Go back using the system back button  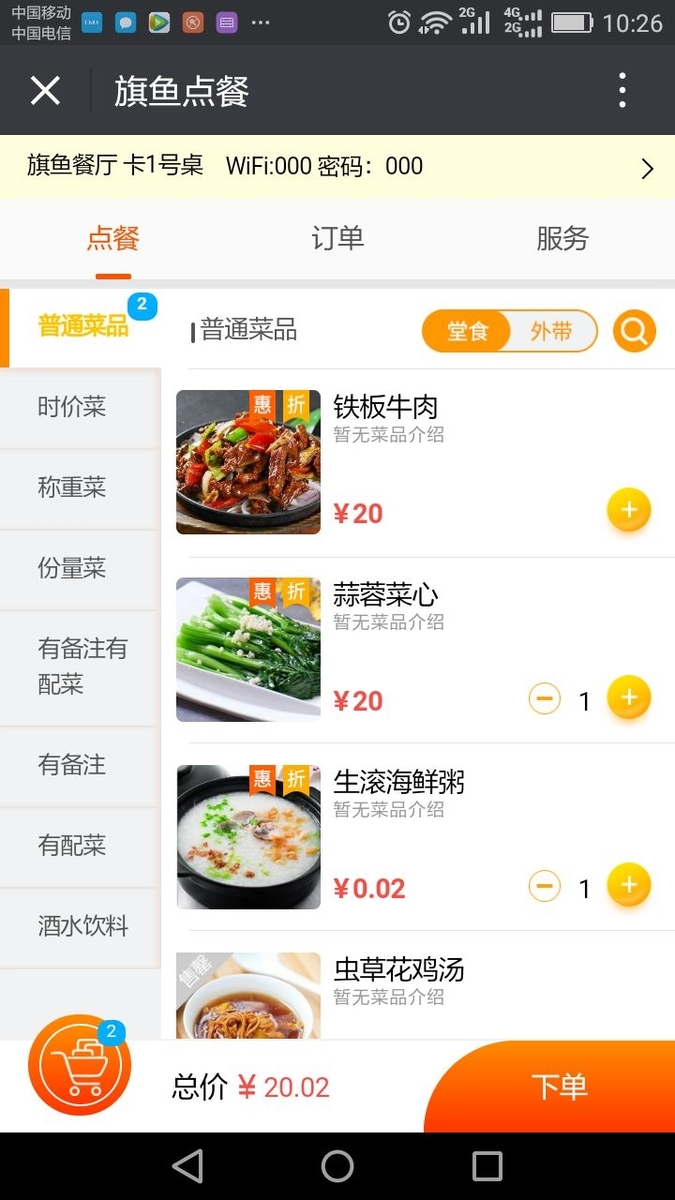188,1166
